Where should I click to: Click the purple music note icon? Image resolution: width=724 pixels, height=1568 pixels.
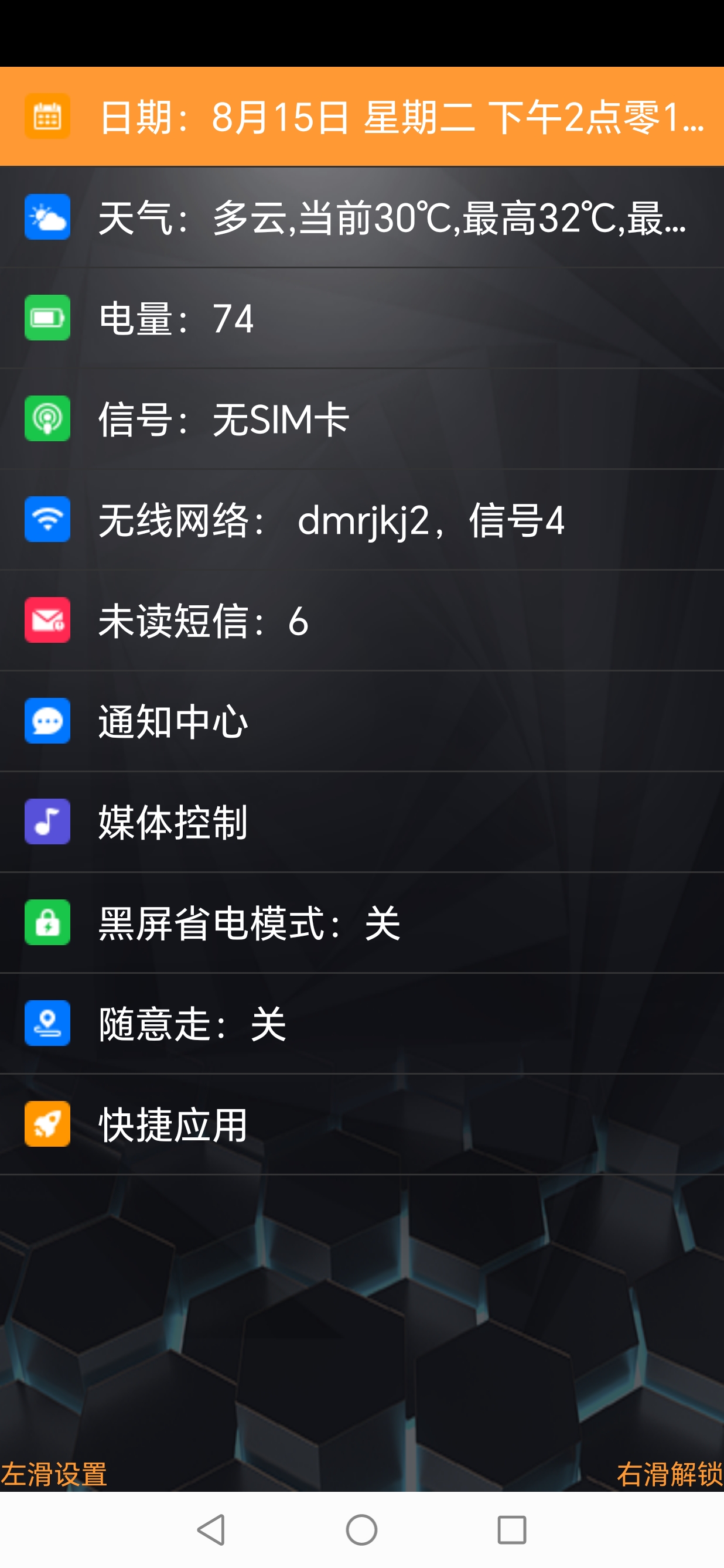point(47,822)
